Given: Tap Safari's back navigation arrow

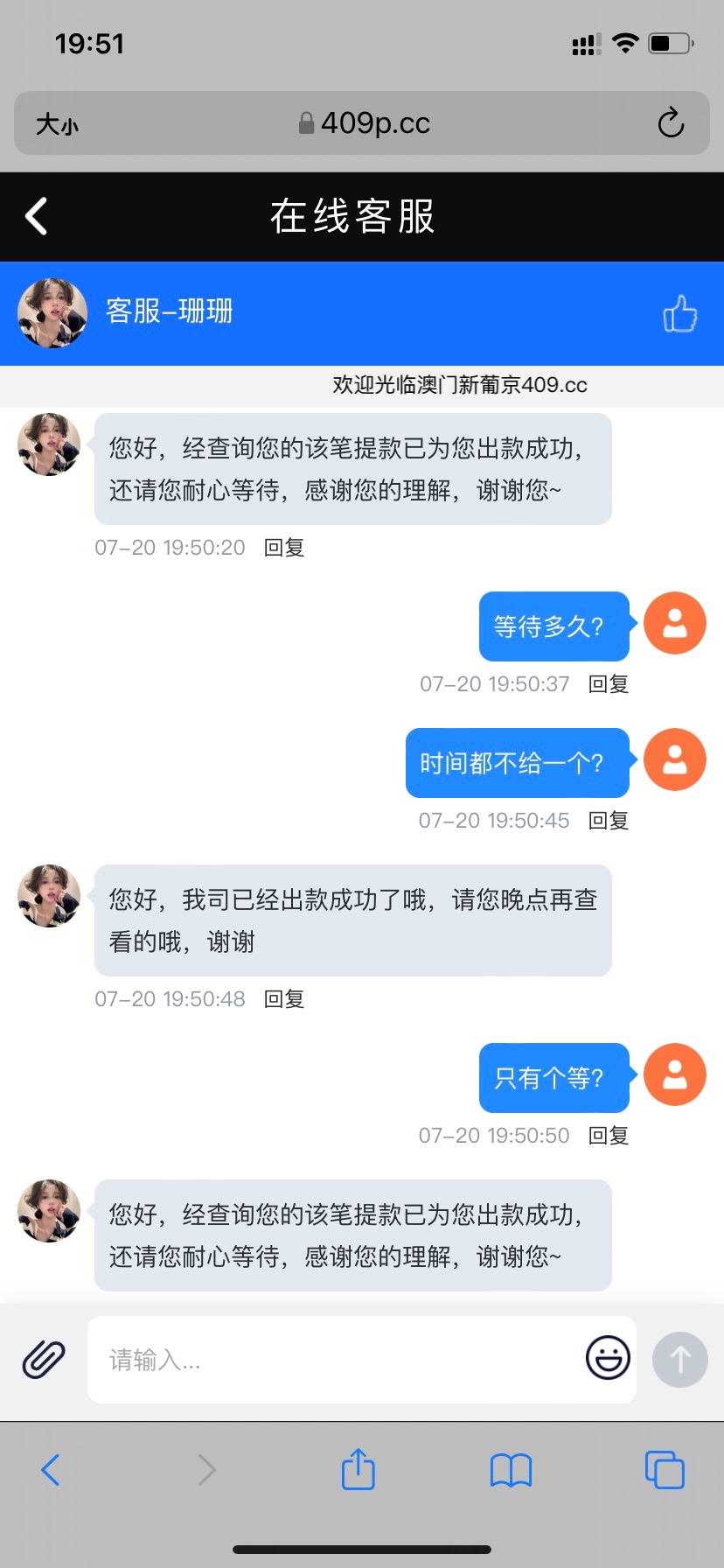Looking at the screenshot, I should tap(50, 1470).
